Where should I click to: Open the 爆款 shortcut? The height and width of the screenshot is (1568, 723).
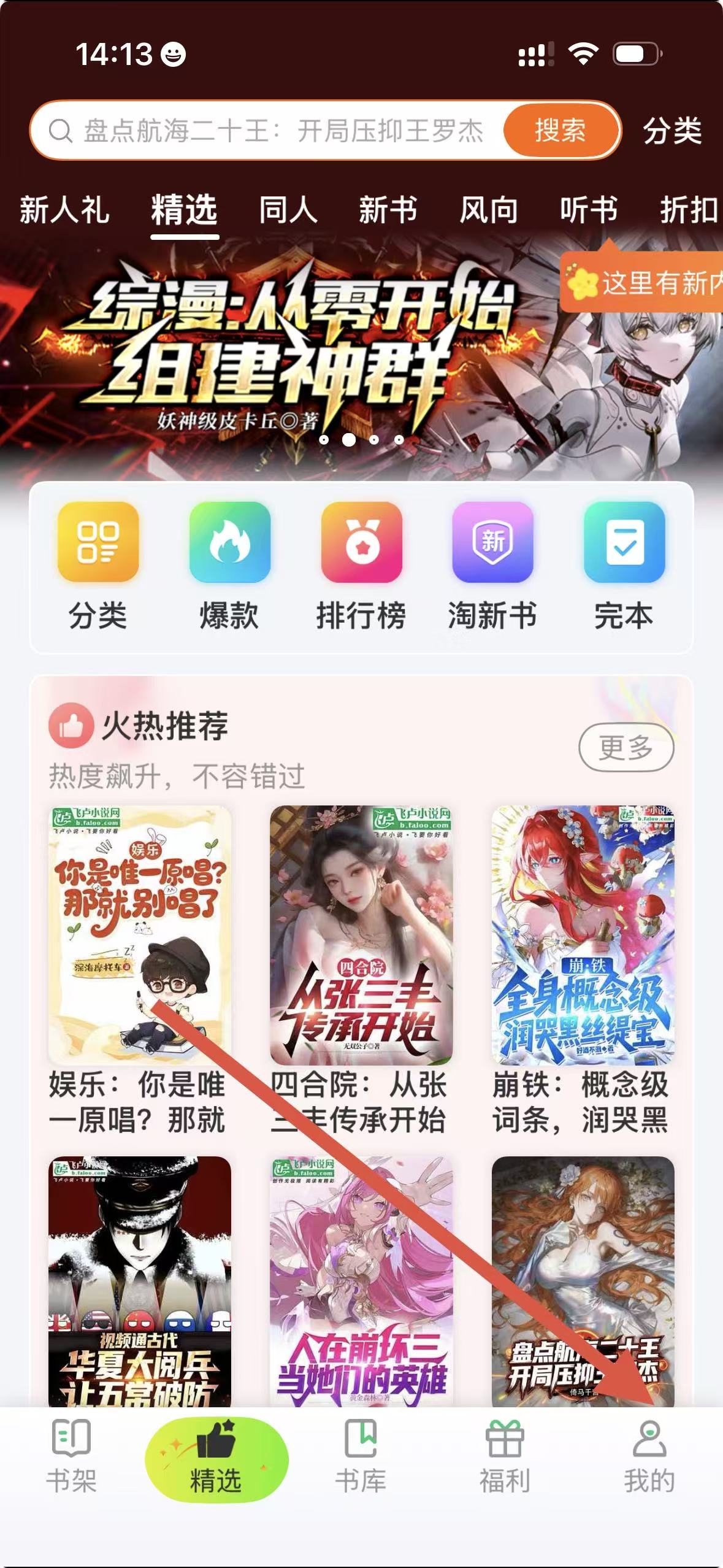(x=229, y=564)
